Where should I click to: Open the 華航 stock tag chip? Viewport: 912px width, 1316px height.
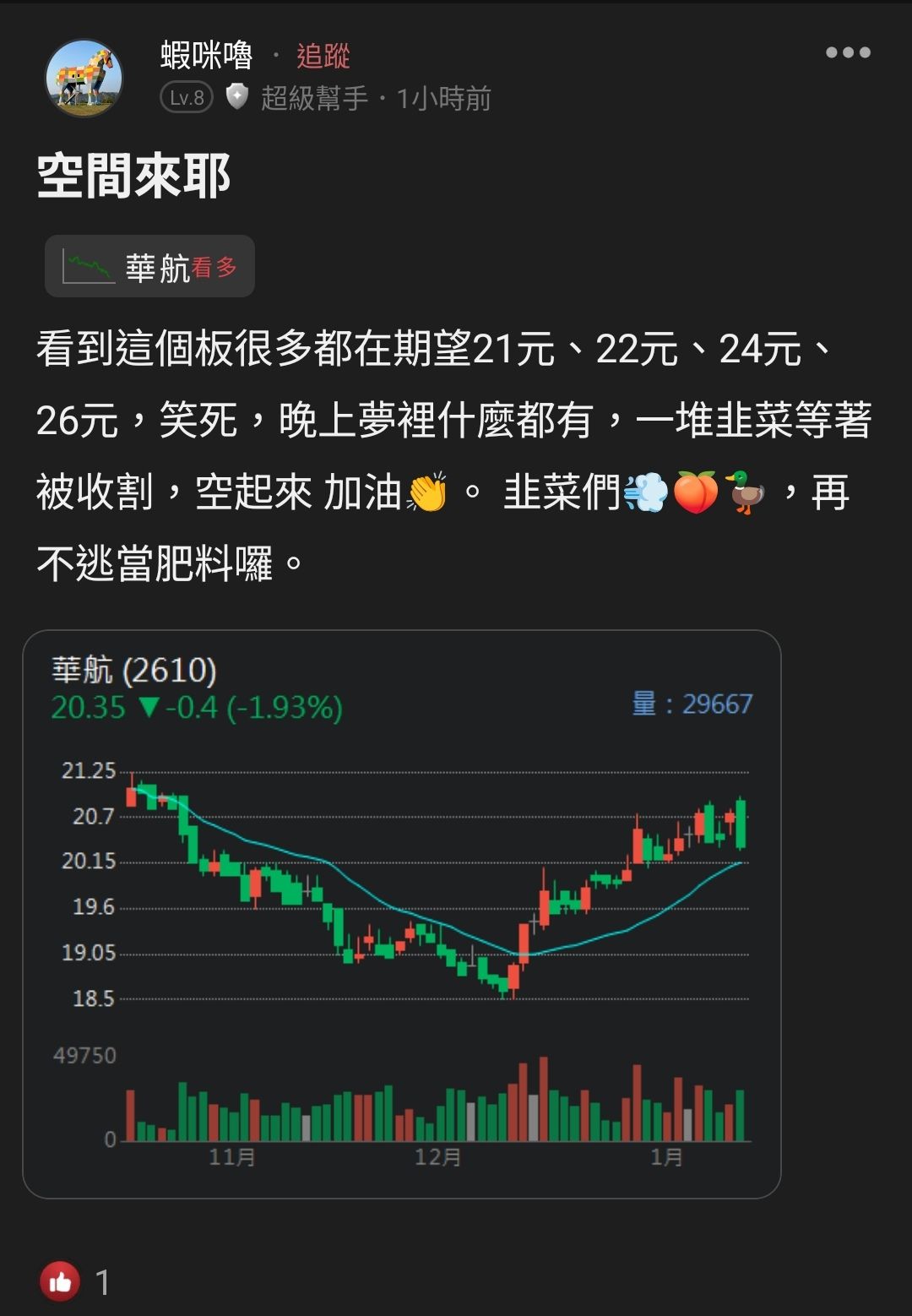click(x=149, y=267)
